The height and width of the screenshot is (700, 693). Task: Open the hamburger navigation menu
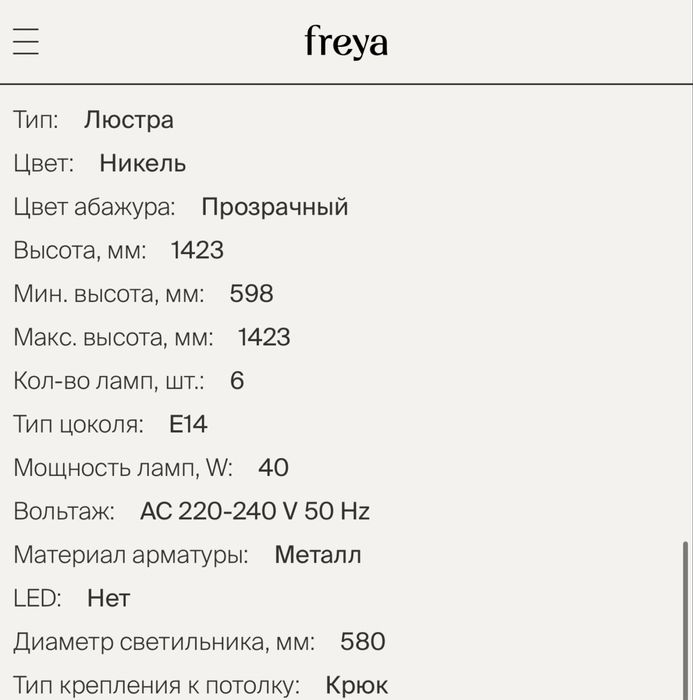(x=26, y=42)
